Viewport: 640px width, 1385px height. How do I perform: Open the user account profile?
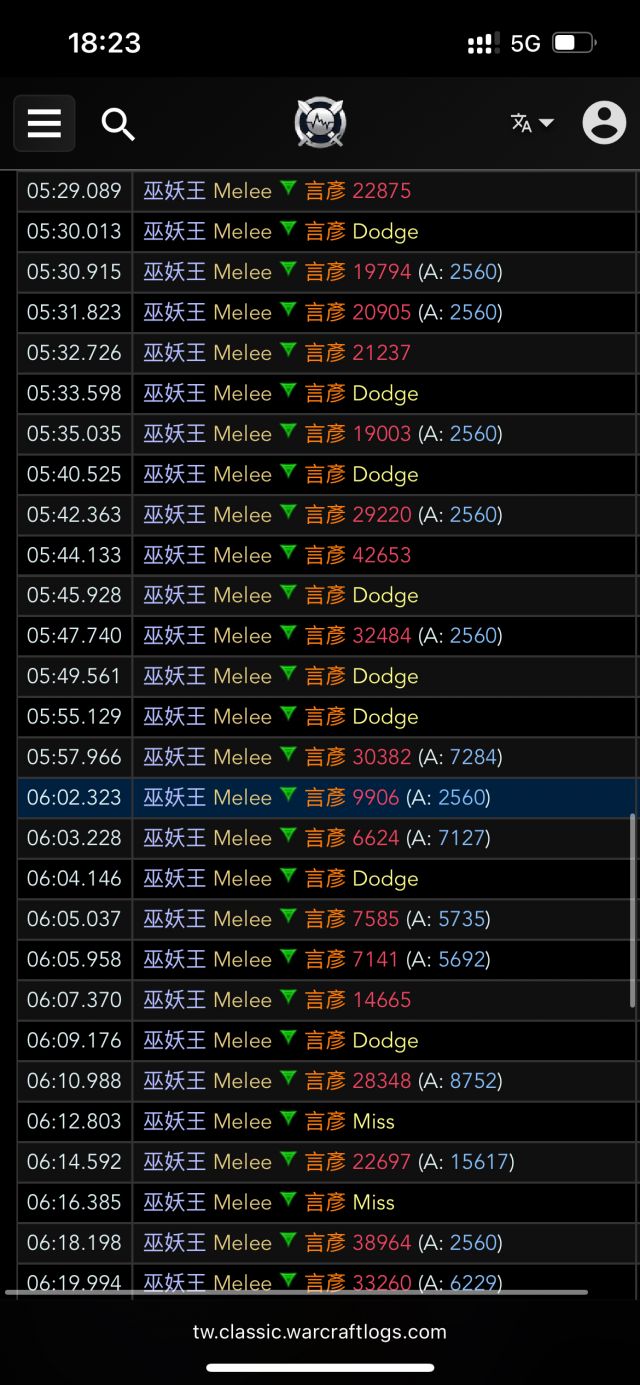pos(604,123)
